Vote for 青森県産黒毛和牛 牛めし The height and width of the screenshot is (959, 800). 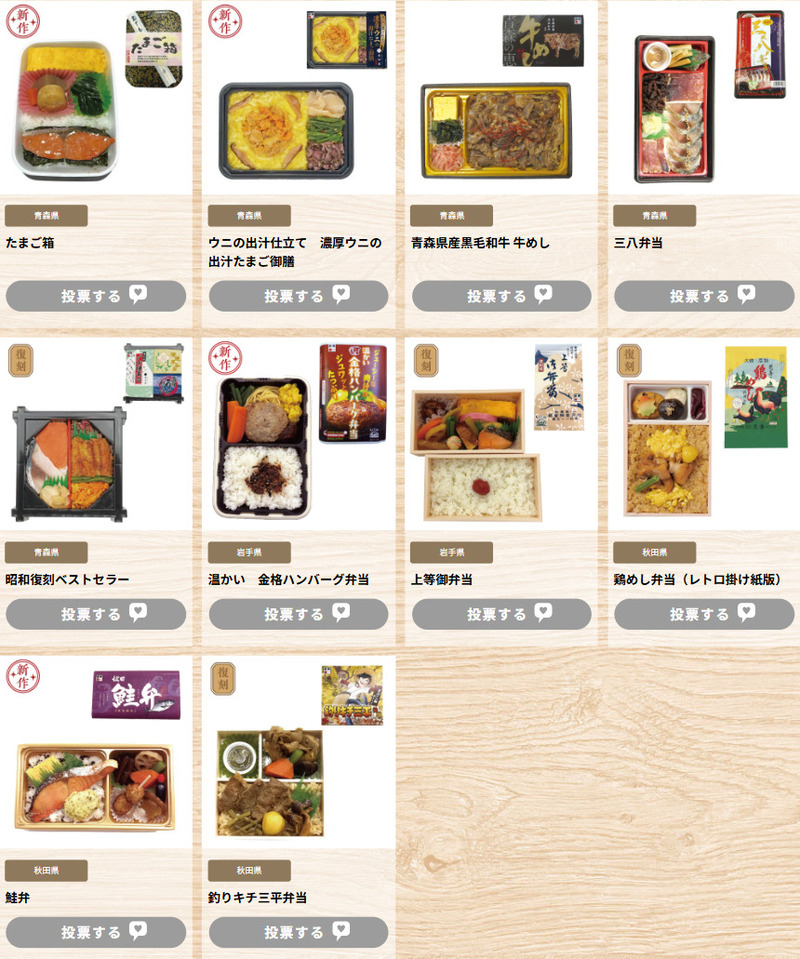point(501,296)
